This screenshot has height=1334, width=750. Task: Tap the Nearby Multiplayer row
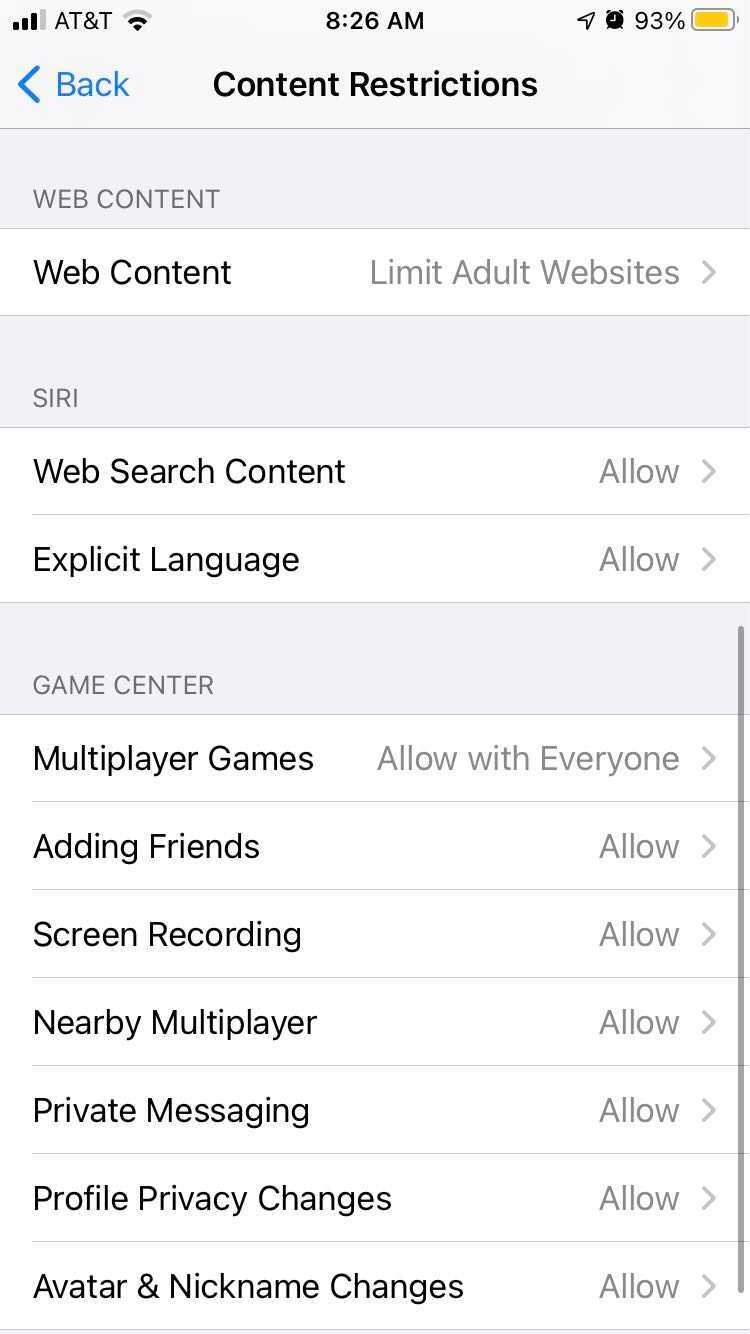click(375, 1022)
